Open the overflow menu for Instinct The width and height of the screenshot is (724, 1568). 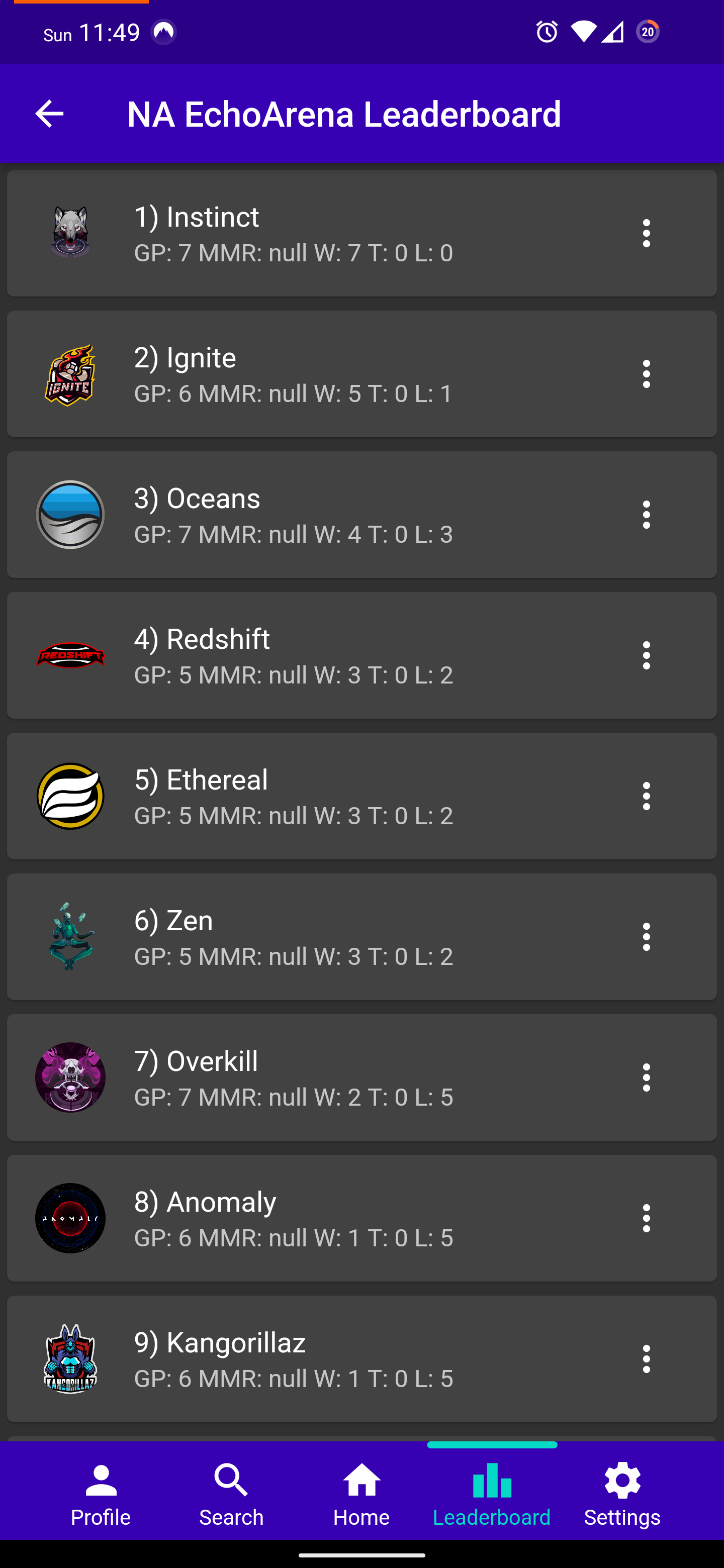(646, 233)
